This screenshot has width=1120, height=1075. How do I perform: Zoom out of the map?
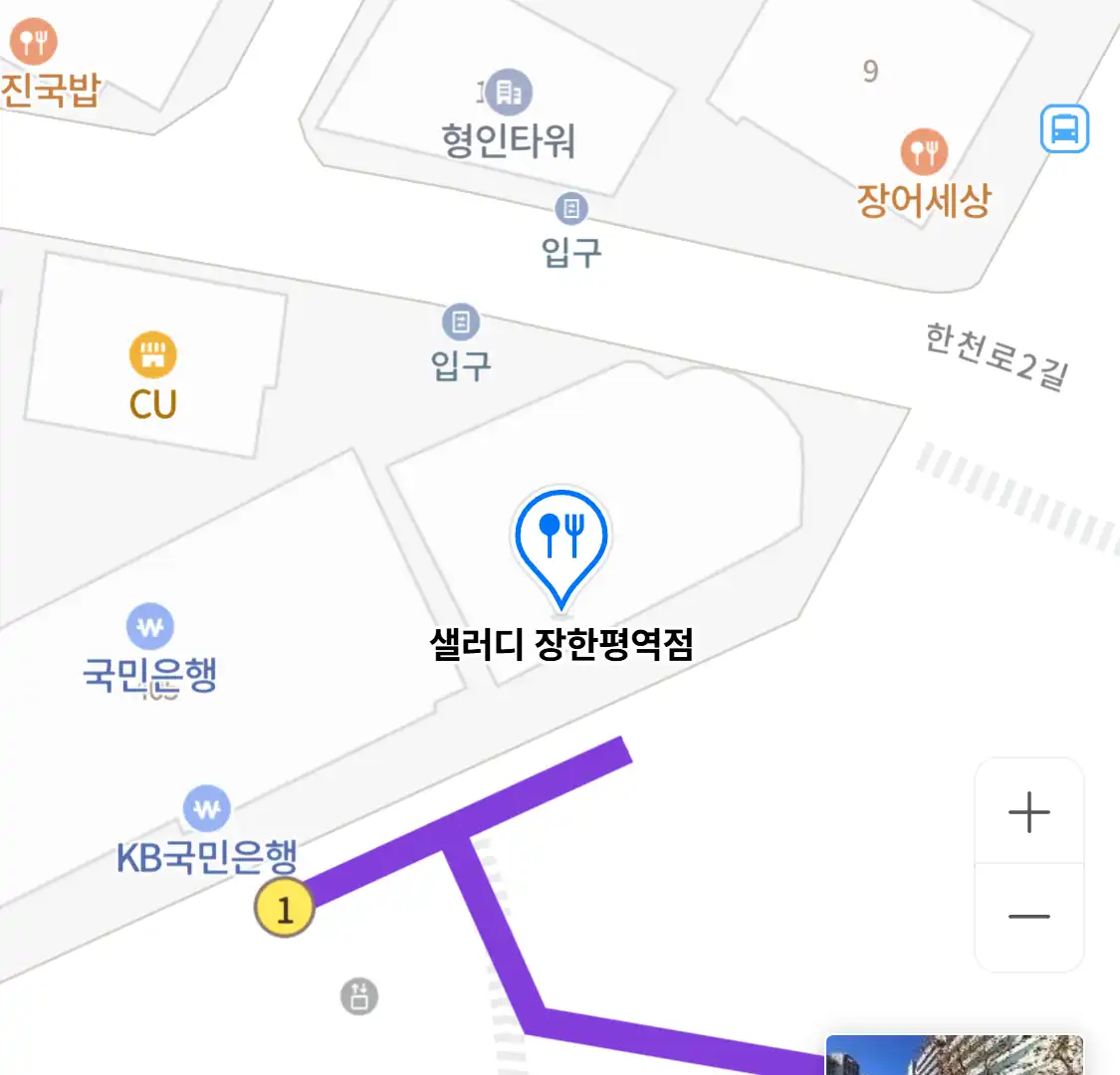(x=1028, y=917)
